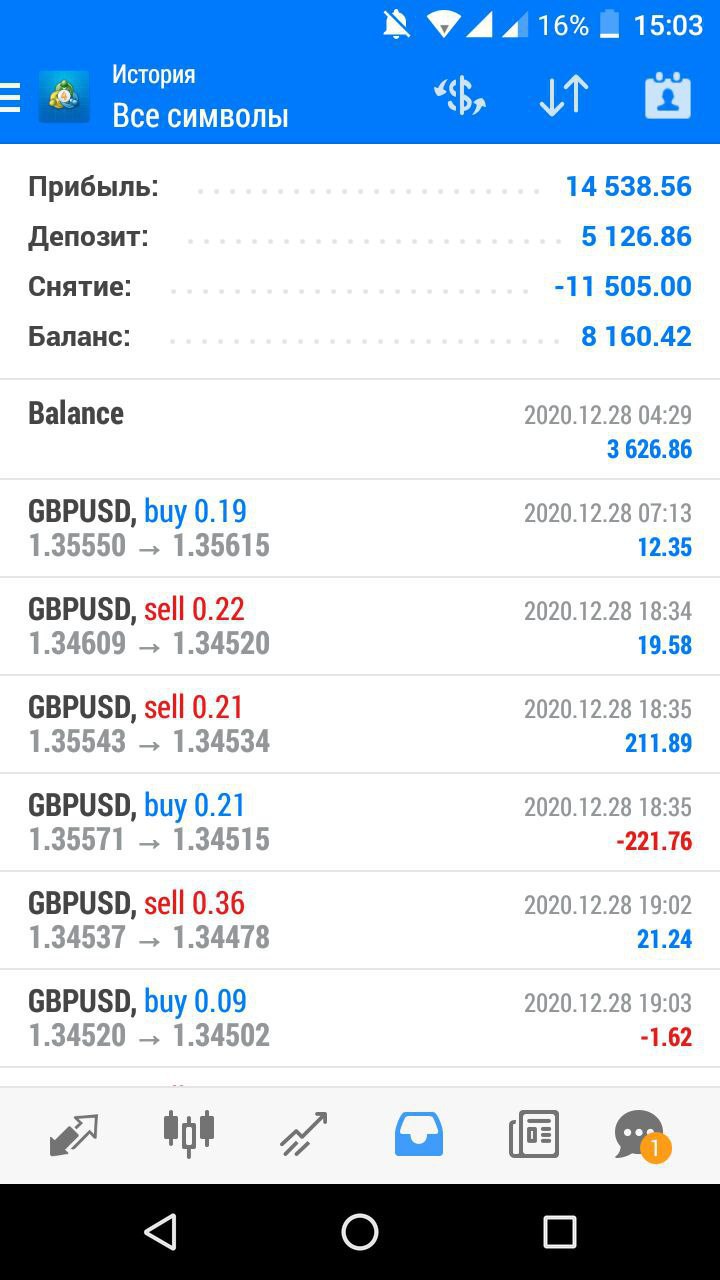Select the GBPUSD buy 0.09 deal
This screenshot has height=1280, width=720.
click(360, 1018)
